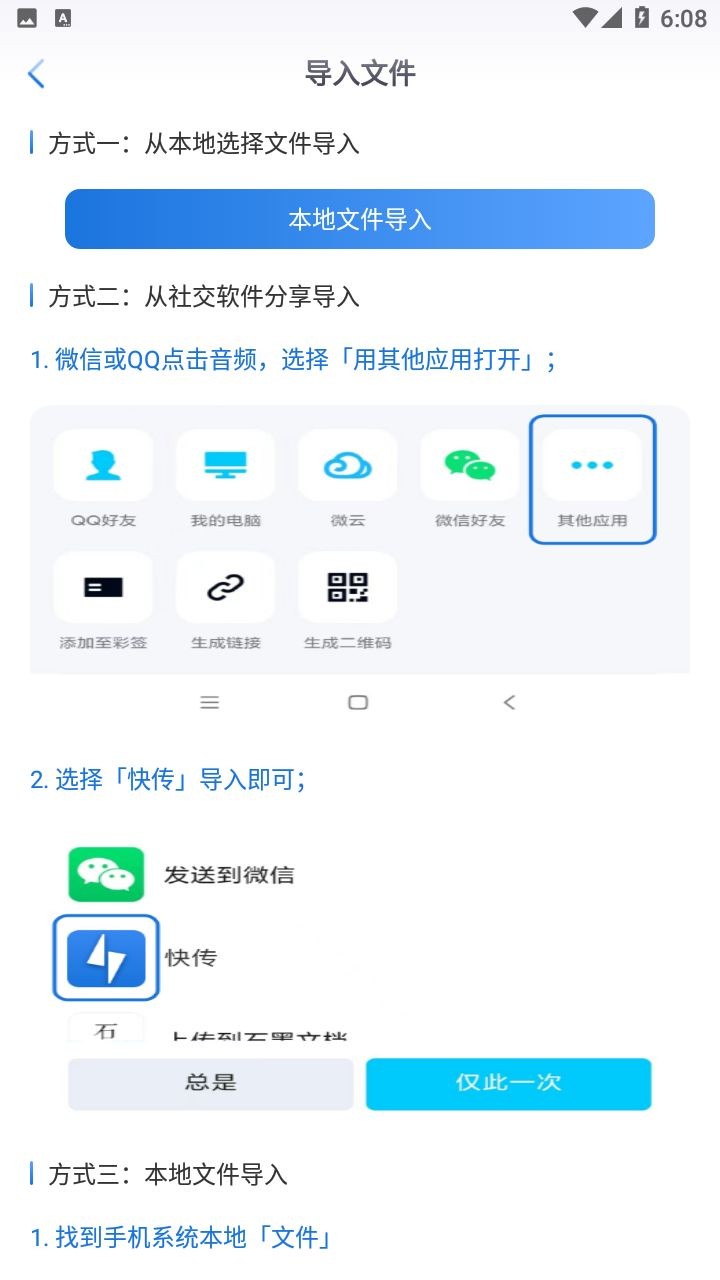The width and height of the screenshot is (720, 1280).
Task: Choose 仅此一次 (Just once) option
Action: click(x=508, y=1083)
